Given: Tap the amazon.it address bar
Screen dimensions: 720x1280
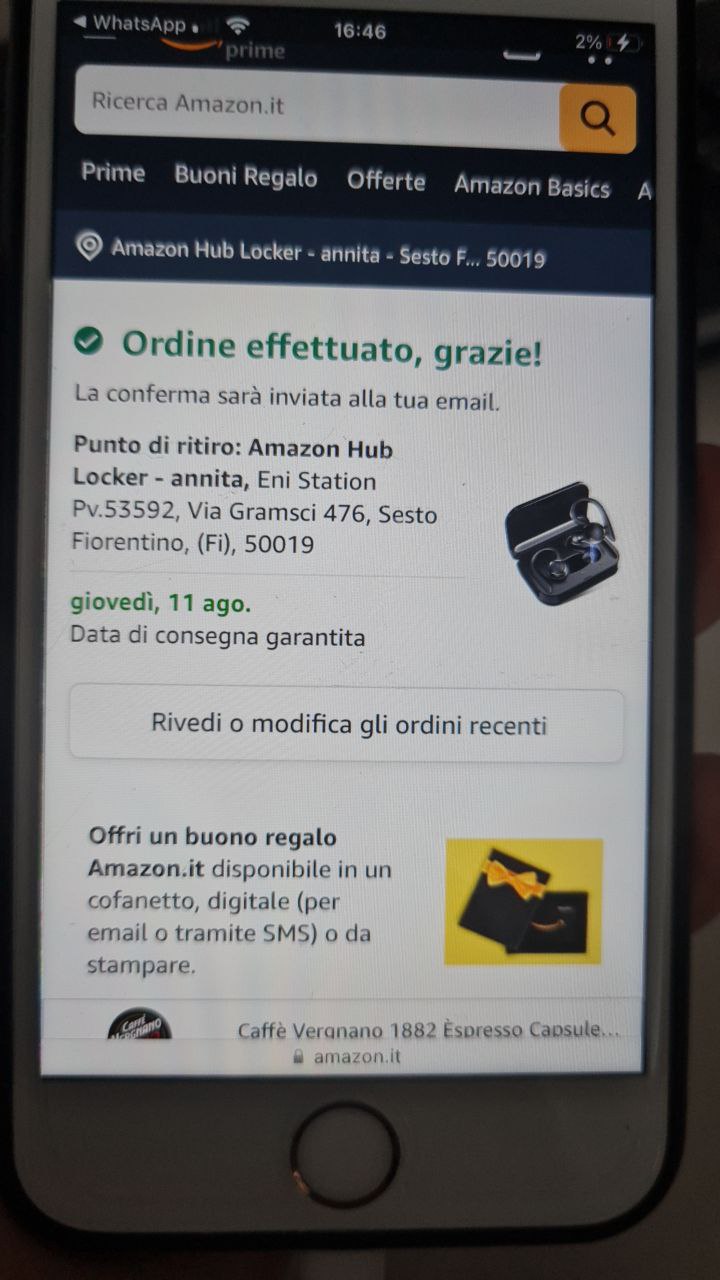Looking at the screenshot, I should pos(346,1057).
